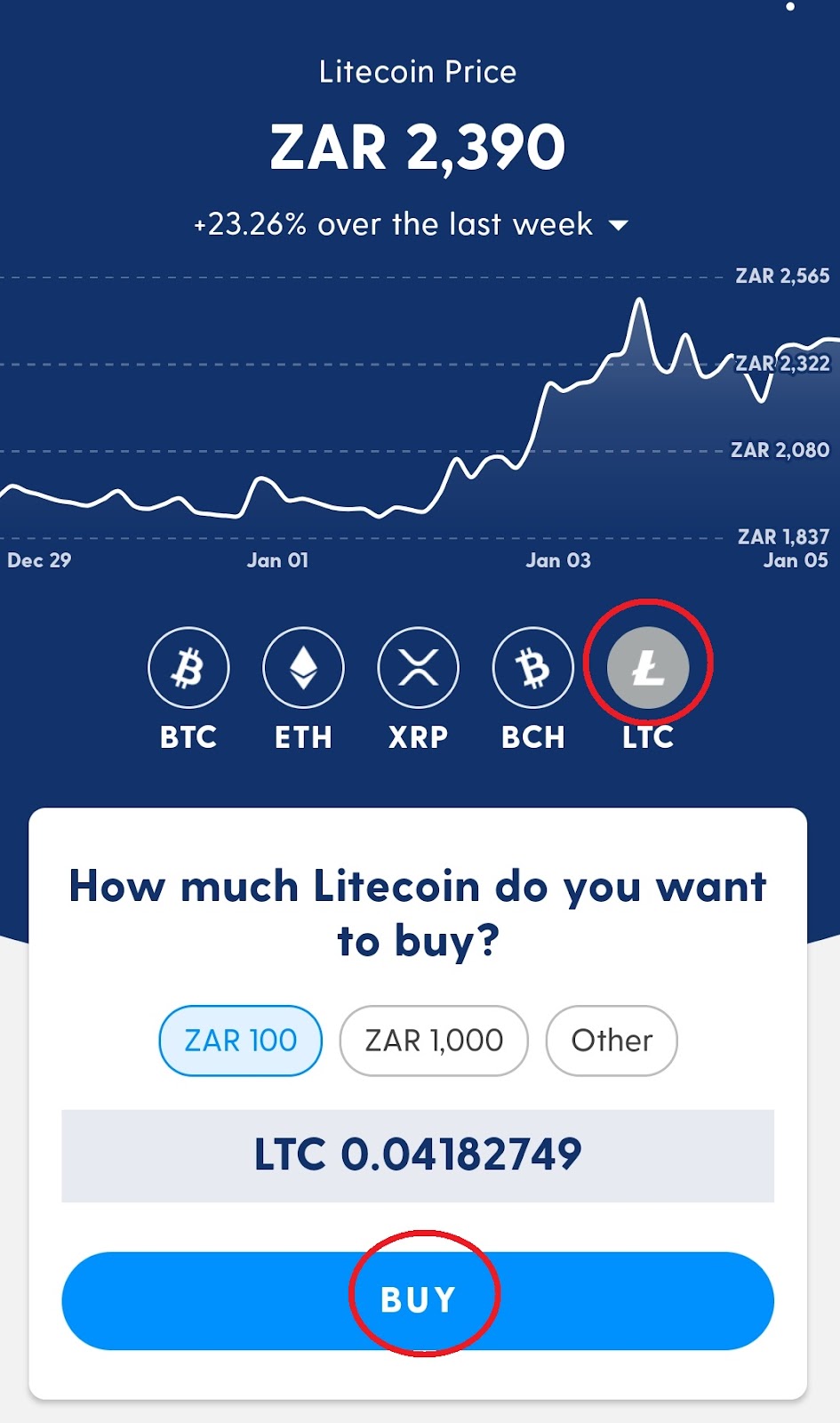Tap Other to enter custom amount
This screenshot has height=1423, width=840.
click(612, 1041)
